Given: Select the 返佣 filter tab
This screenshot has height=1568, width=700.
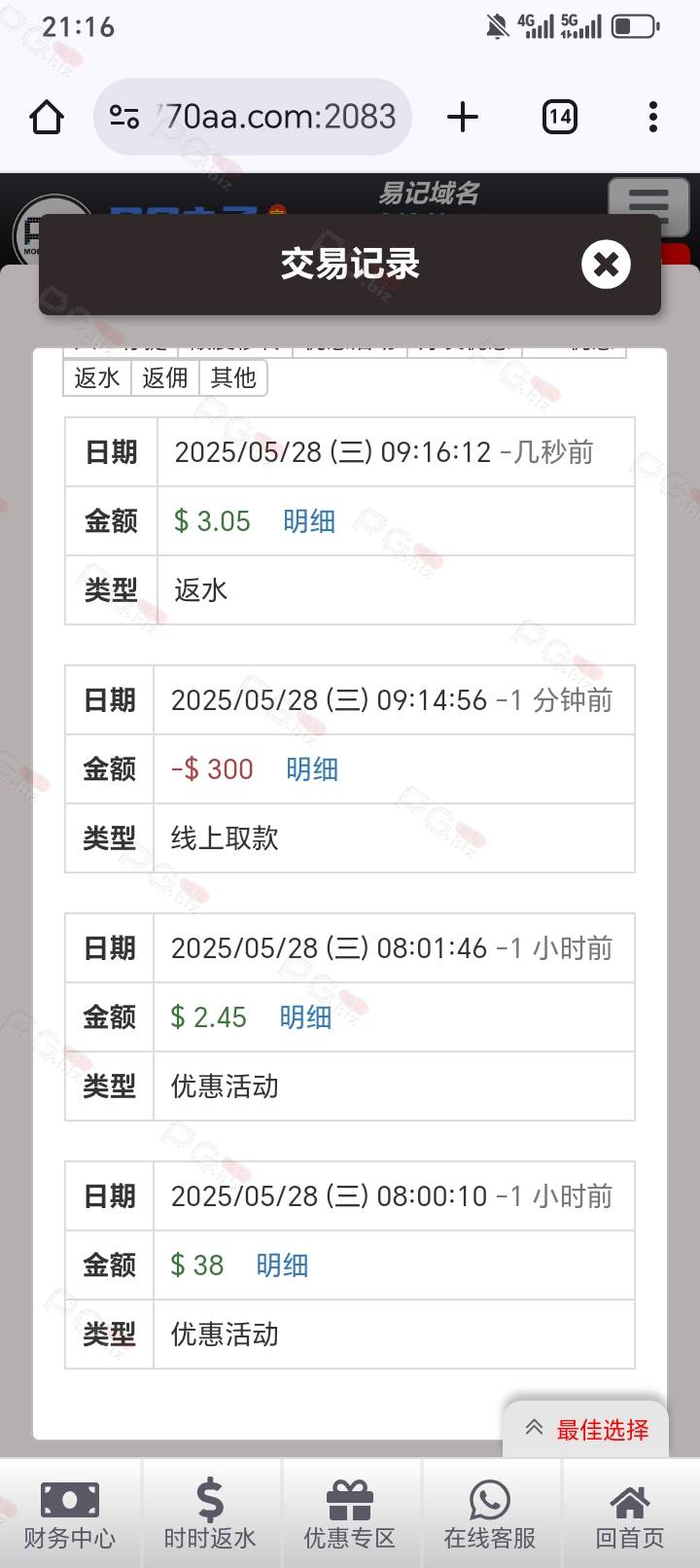Looking at the screenshot, I should (x=165, y=377).
